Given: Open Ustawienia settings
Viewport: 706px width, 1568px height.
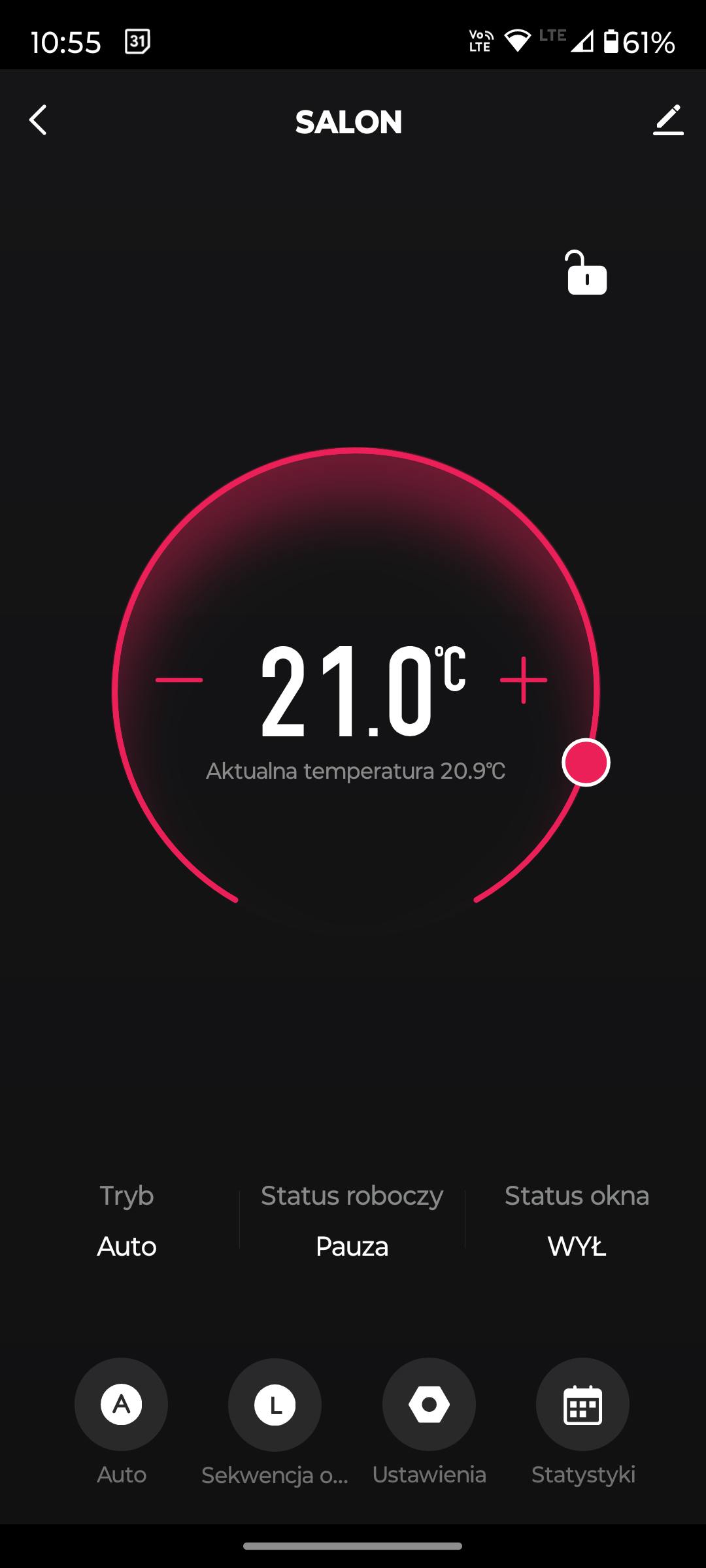Looking at the screenshot, I should [x=429, y=1404].
